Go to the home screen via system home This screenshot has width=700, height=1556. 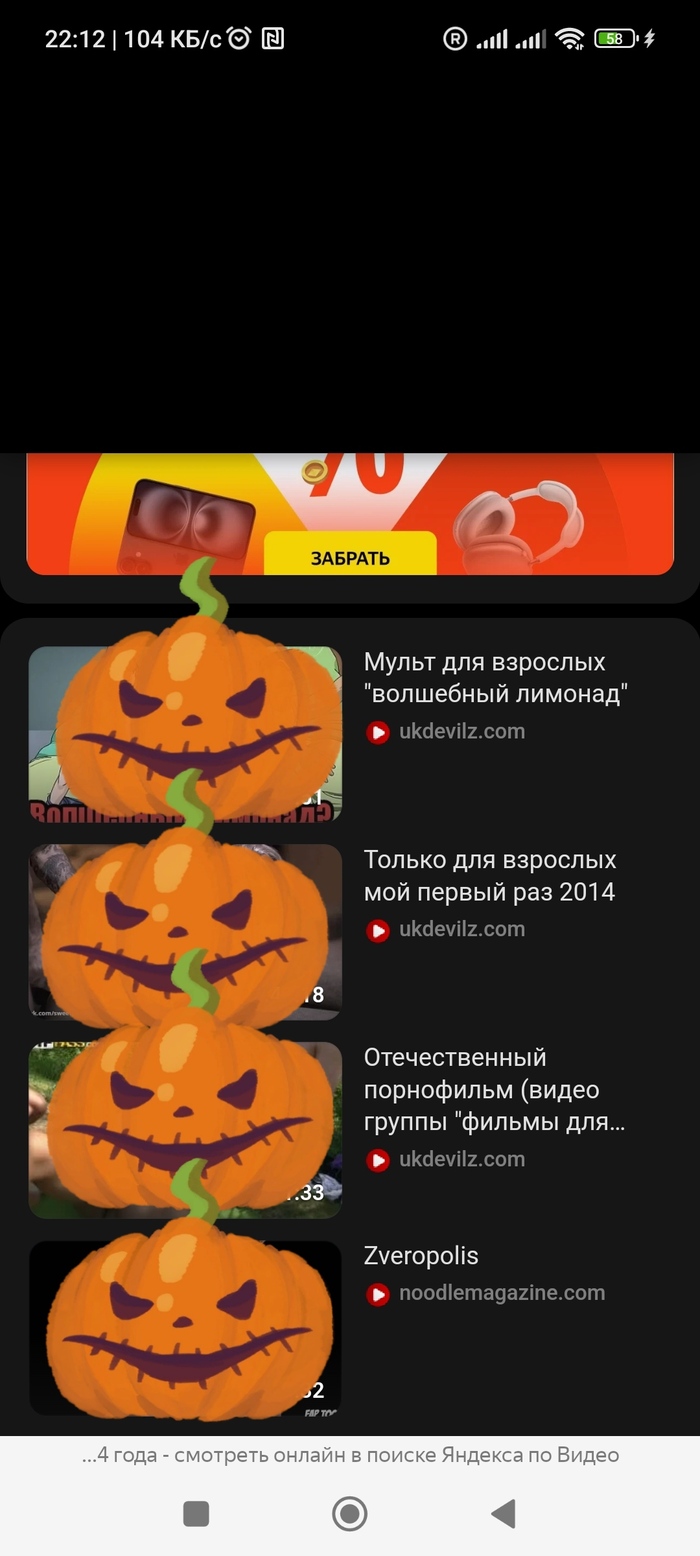point(350,1513)
